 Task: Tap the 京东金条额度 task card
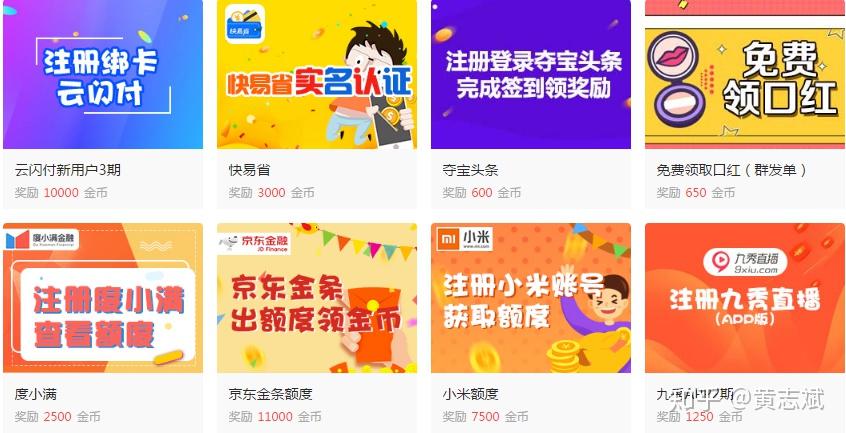point(316,298)
